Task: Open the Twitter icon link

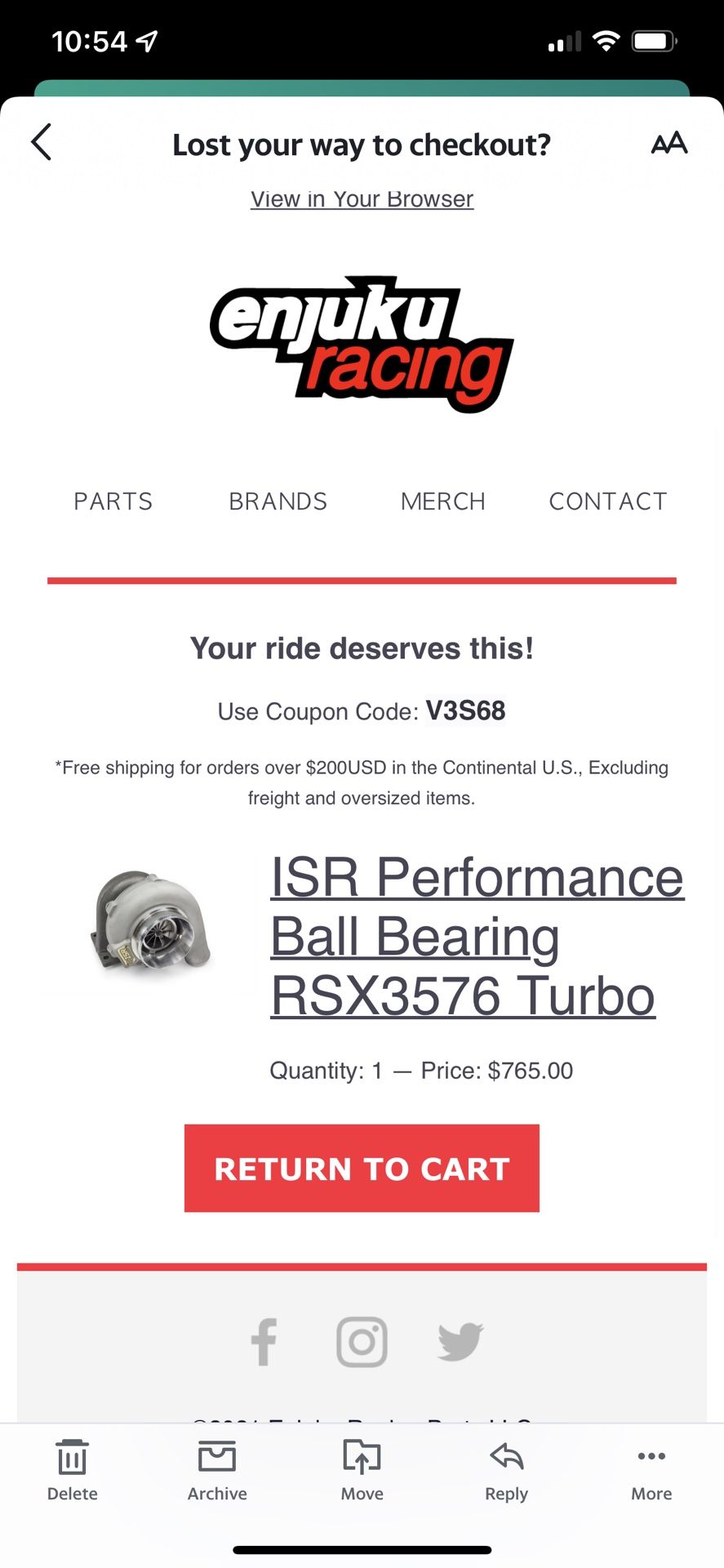Action: pyautogui.click(x=460, y=1342)
